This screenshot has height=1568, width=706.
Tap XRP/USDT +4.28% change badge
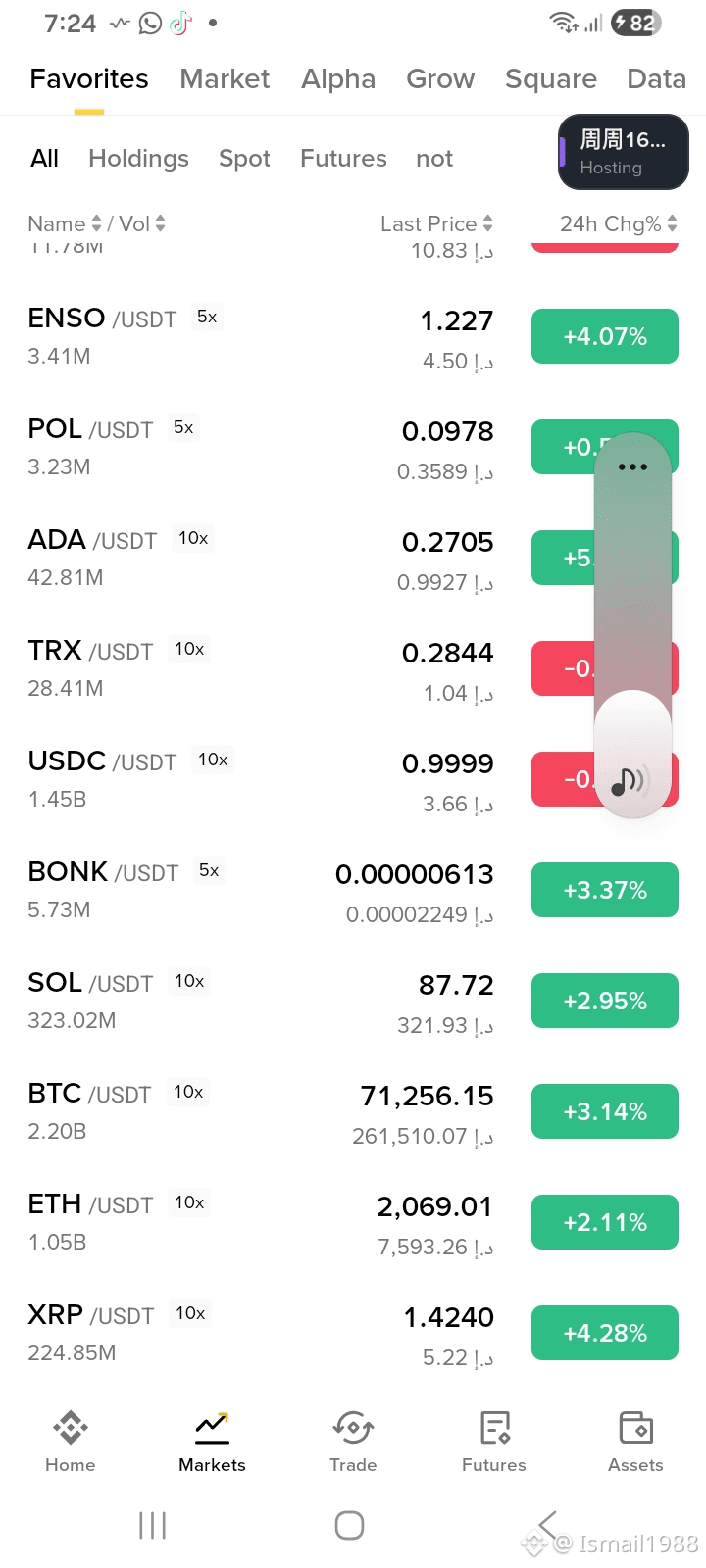point(605,1333)
